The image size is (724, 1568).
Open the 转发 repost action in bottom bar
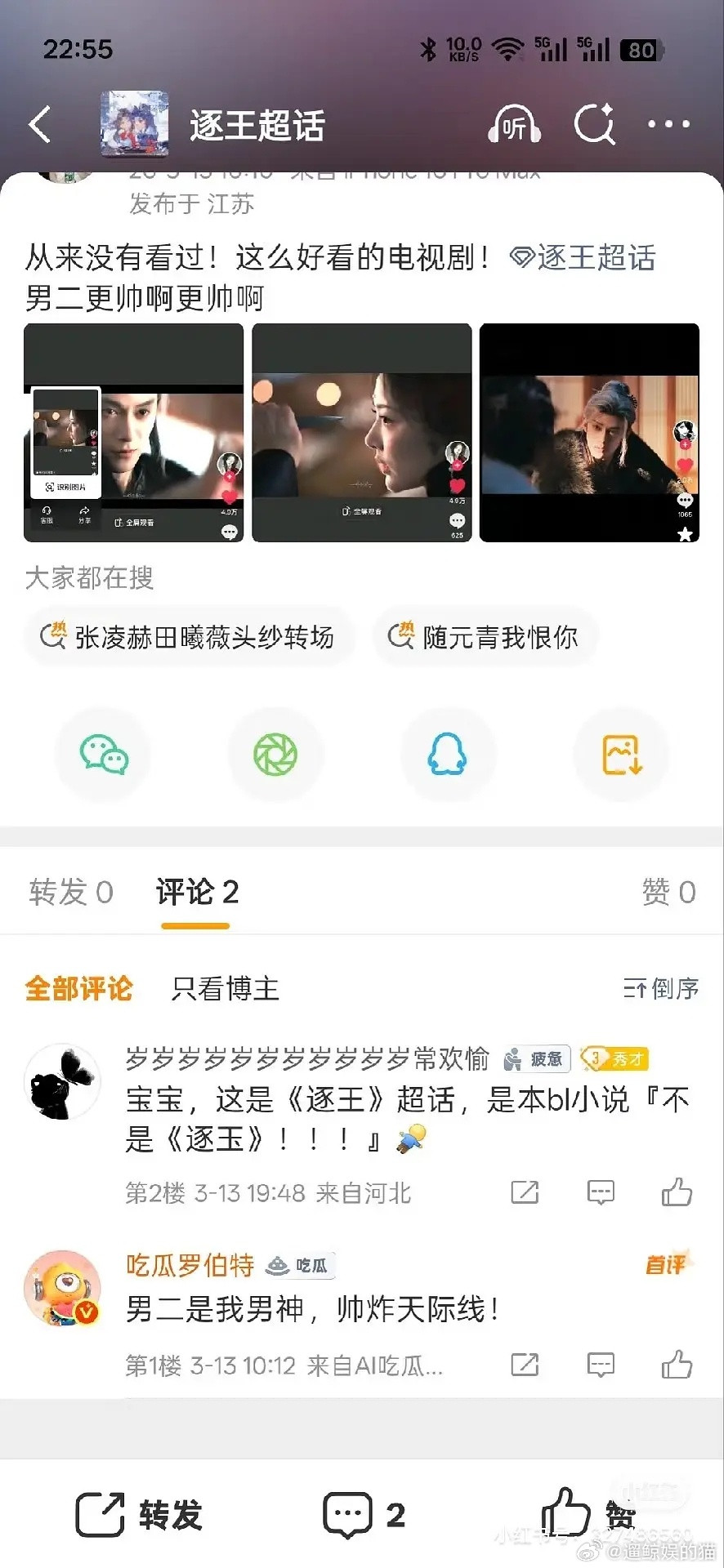click(x=139, y=1514)
